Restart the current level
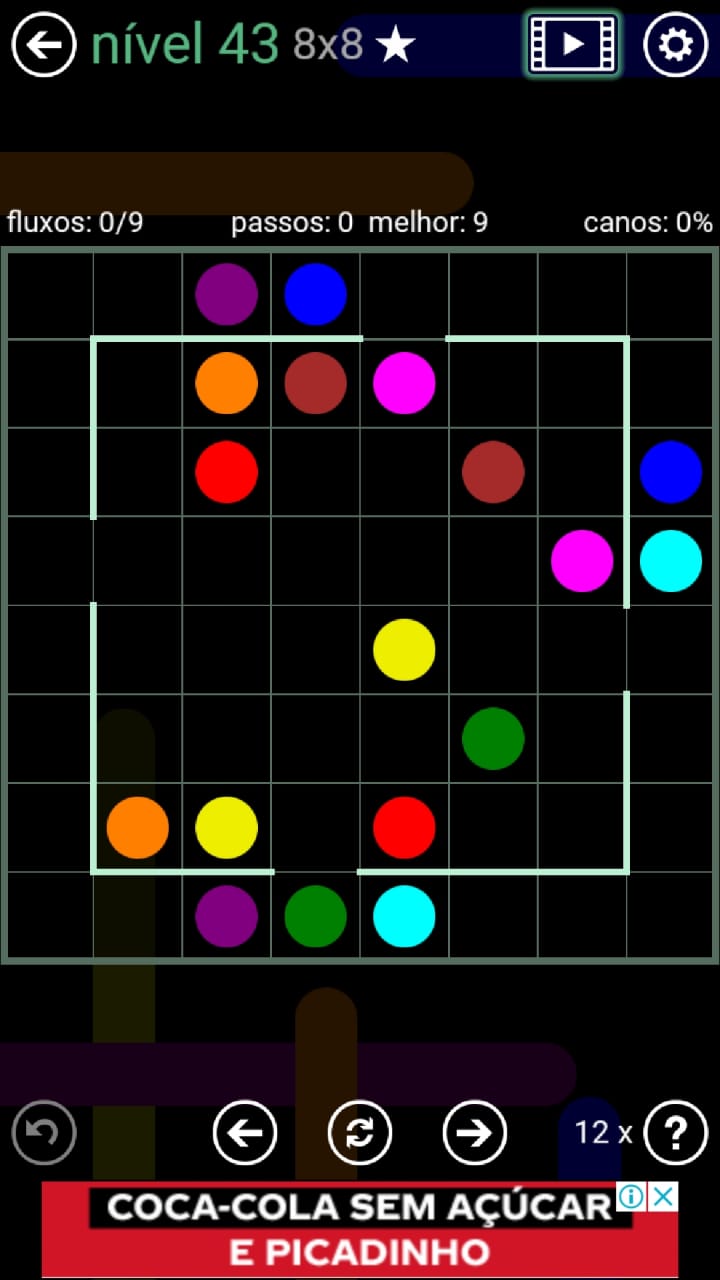The image size is (720, 1280). tap(360, 1133)
